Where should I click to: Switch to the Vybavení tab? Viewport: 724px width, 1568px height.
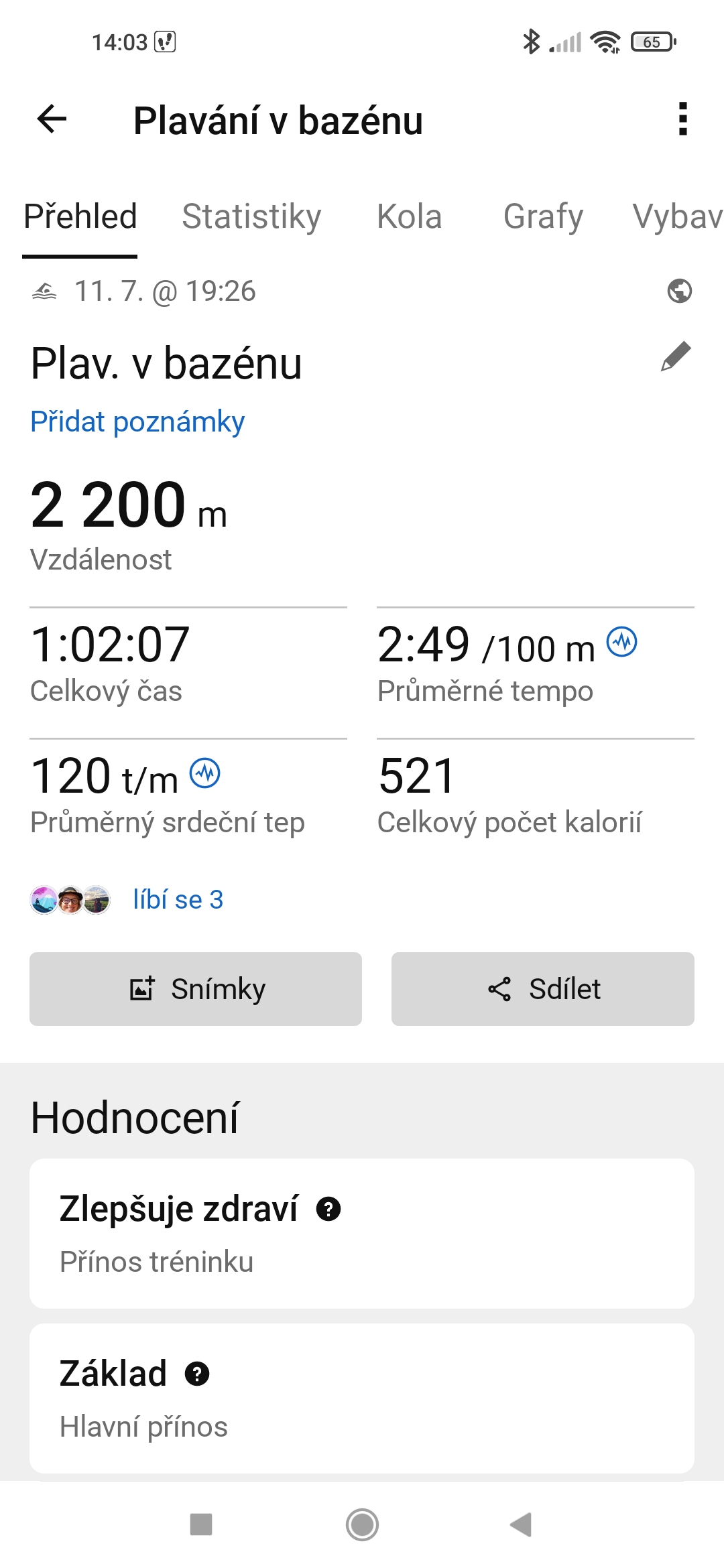[x=677, y=216]
